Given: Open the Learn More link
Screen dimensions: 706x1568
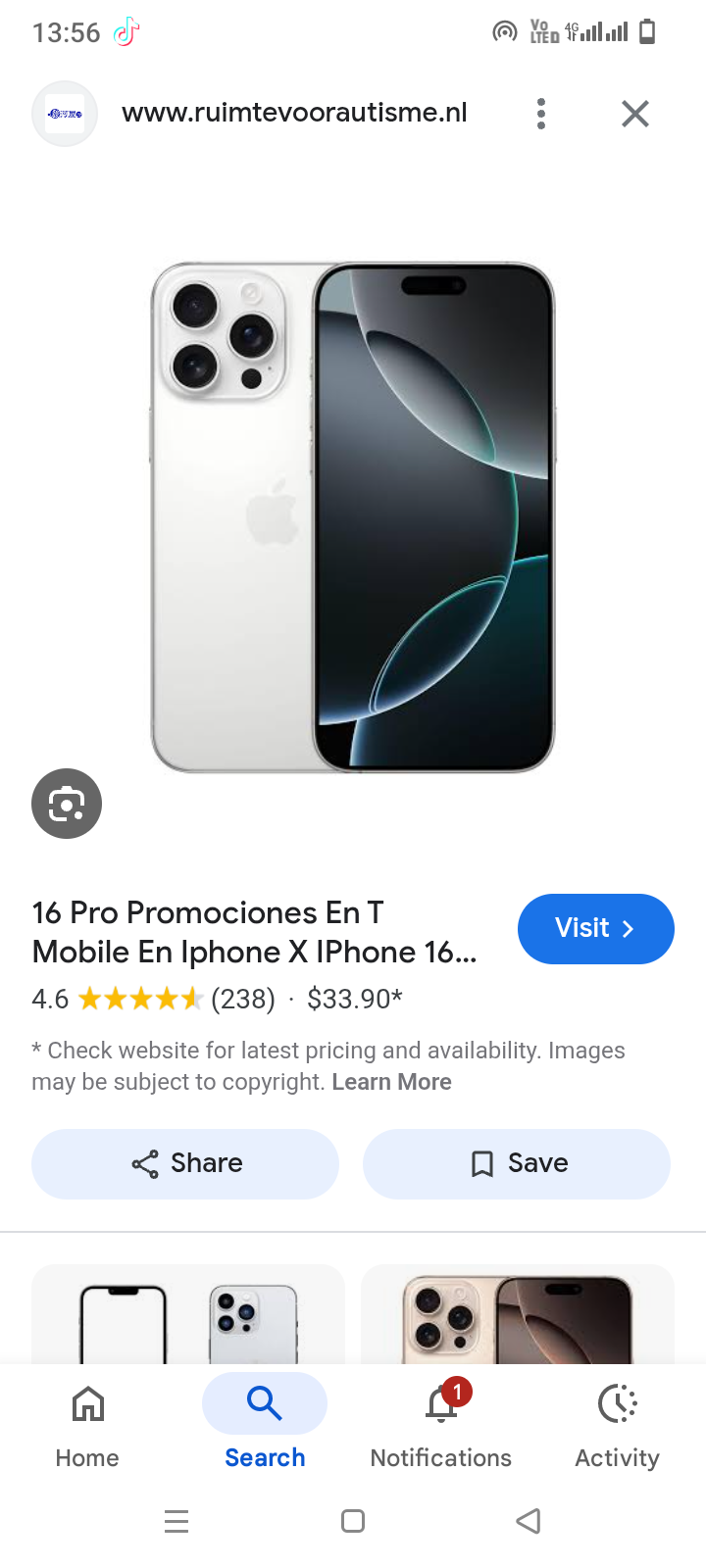Looking at the screenshot, I should (x=391, y=1082).
